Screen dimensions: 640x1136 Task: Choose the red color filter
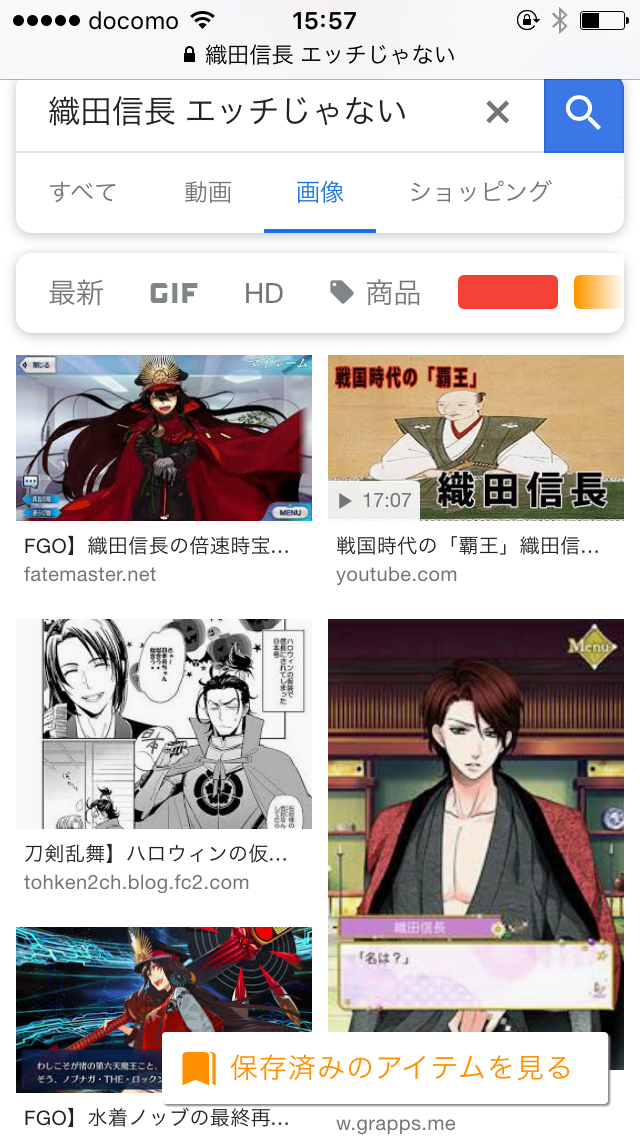508,292
